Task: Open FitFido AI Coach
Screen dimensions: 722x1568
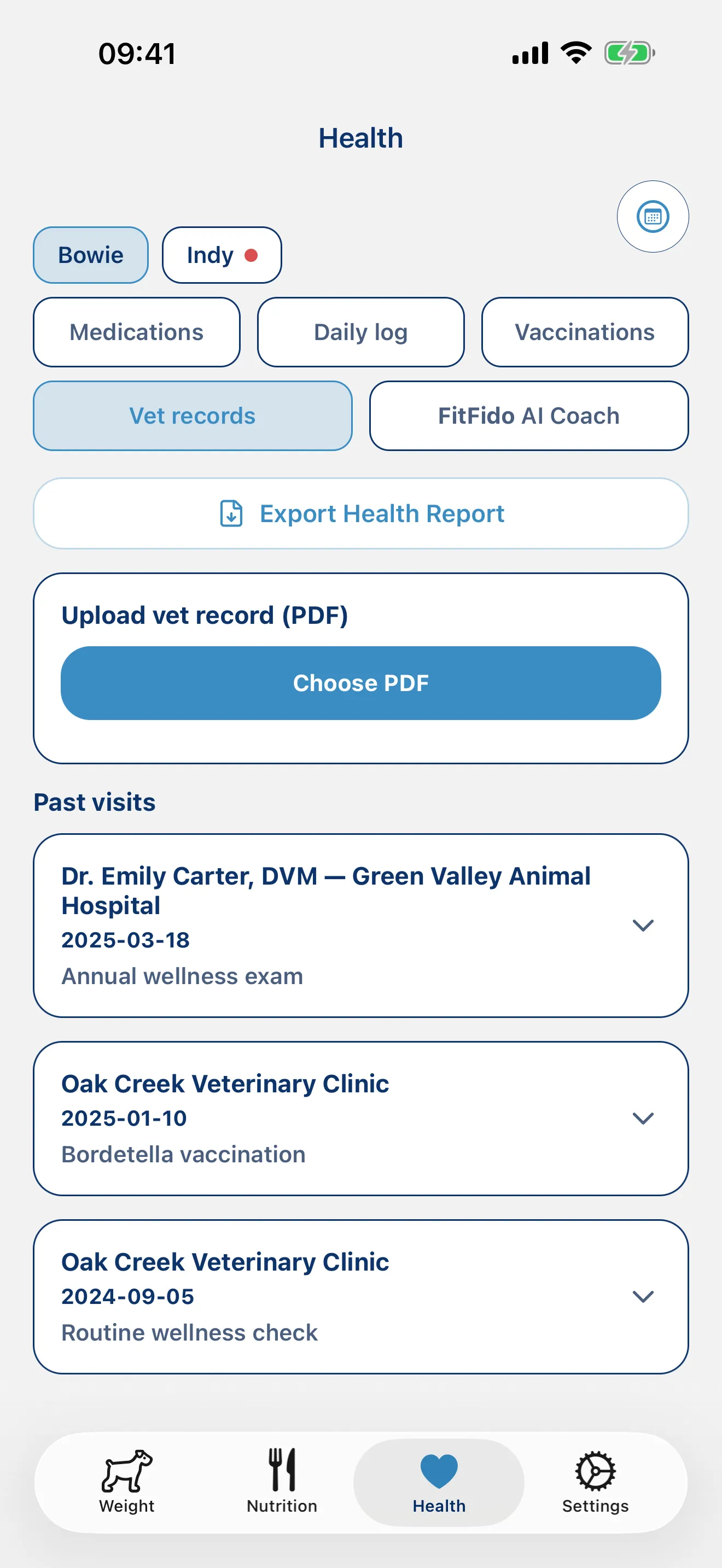Action: pos(529,416)
